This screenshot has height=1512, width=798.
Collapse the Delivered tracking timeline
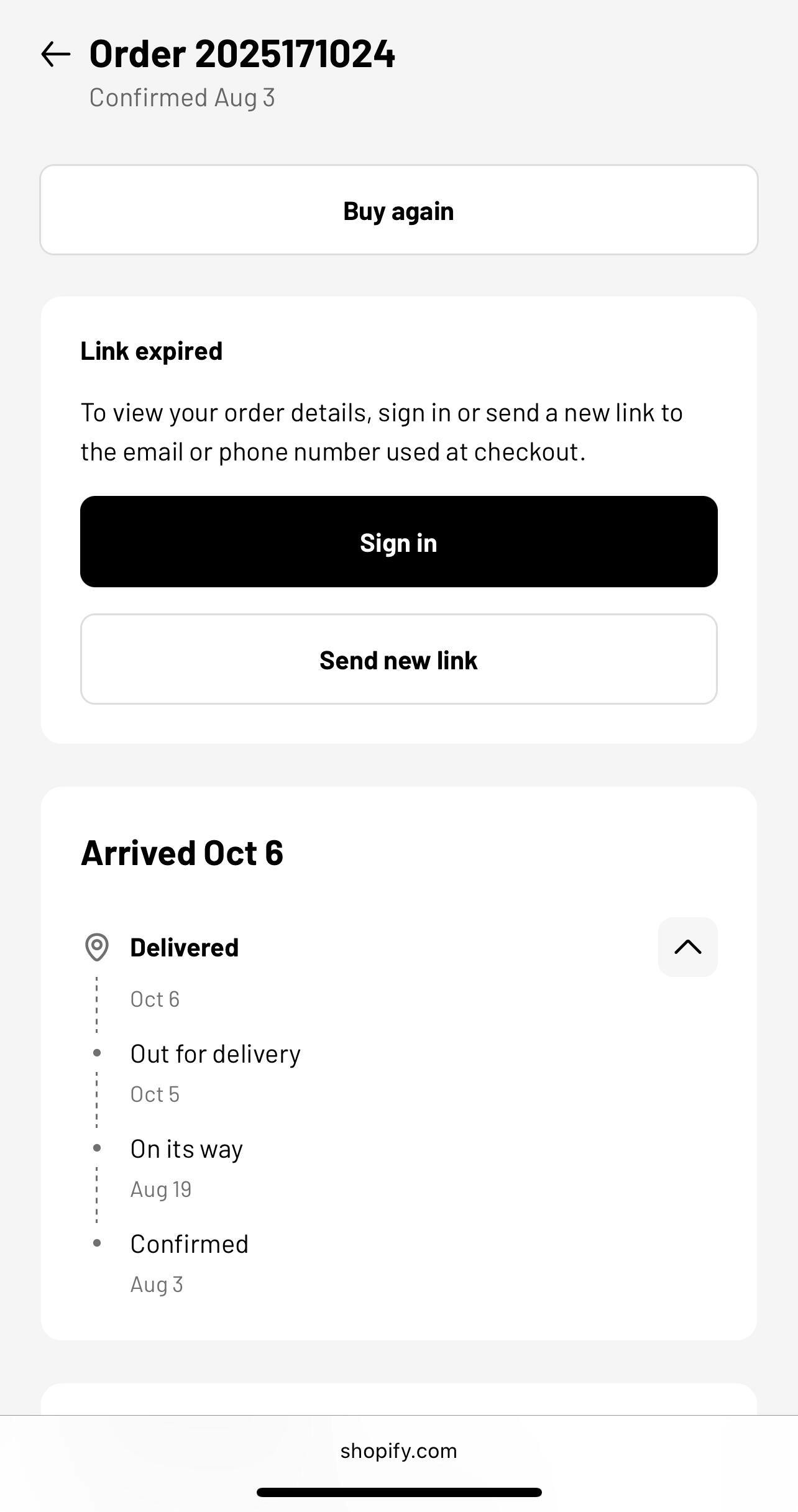tap(687, 947)
